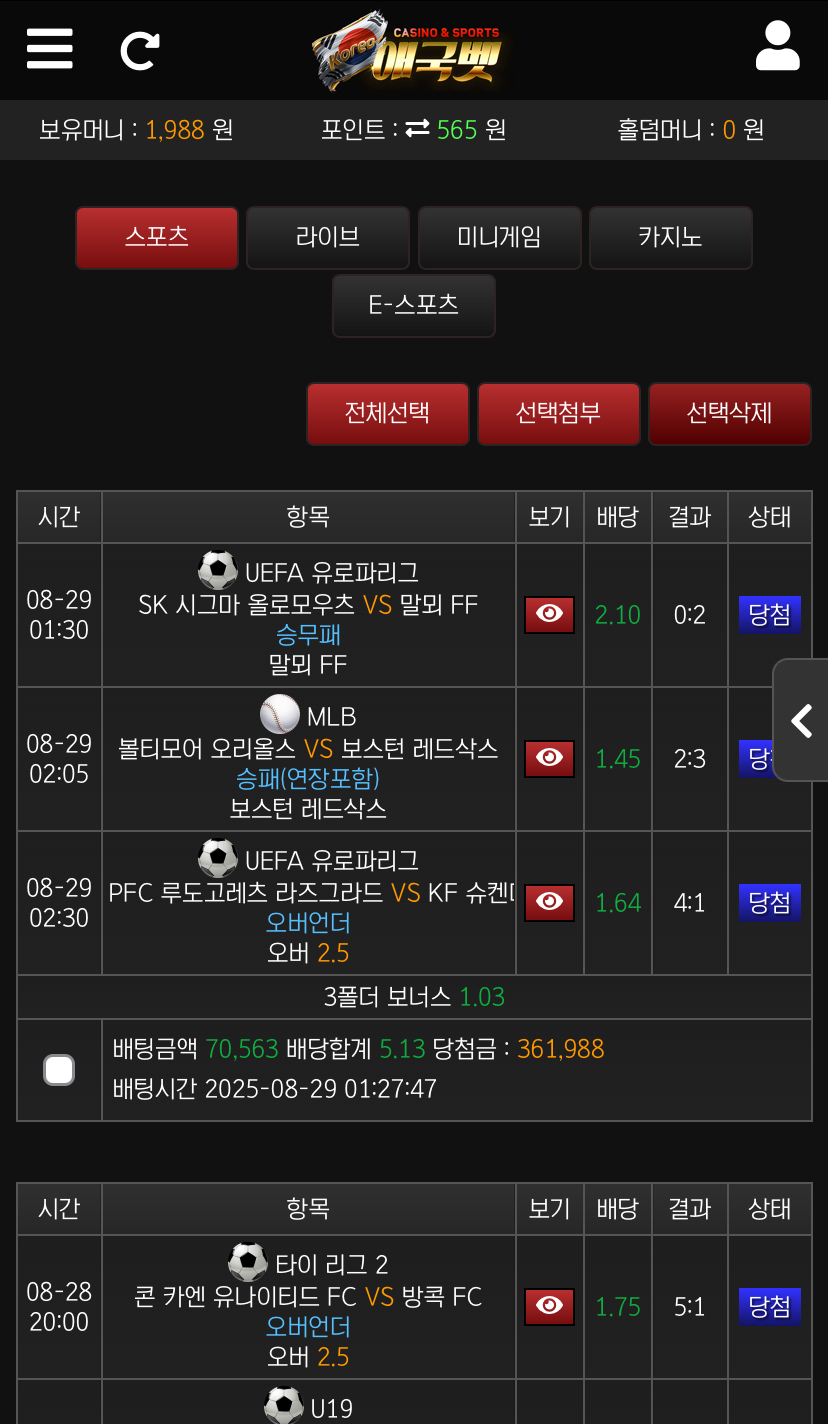Tap the 선택삭제 button

(729, 413)
